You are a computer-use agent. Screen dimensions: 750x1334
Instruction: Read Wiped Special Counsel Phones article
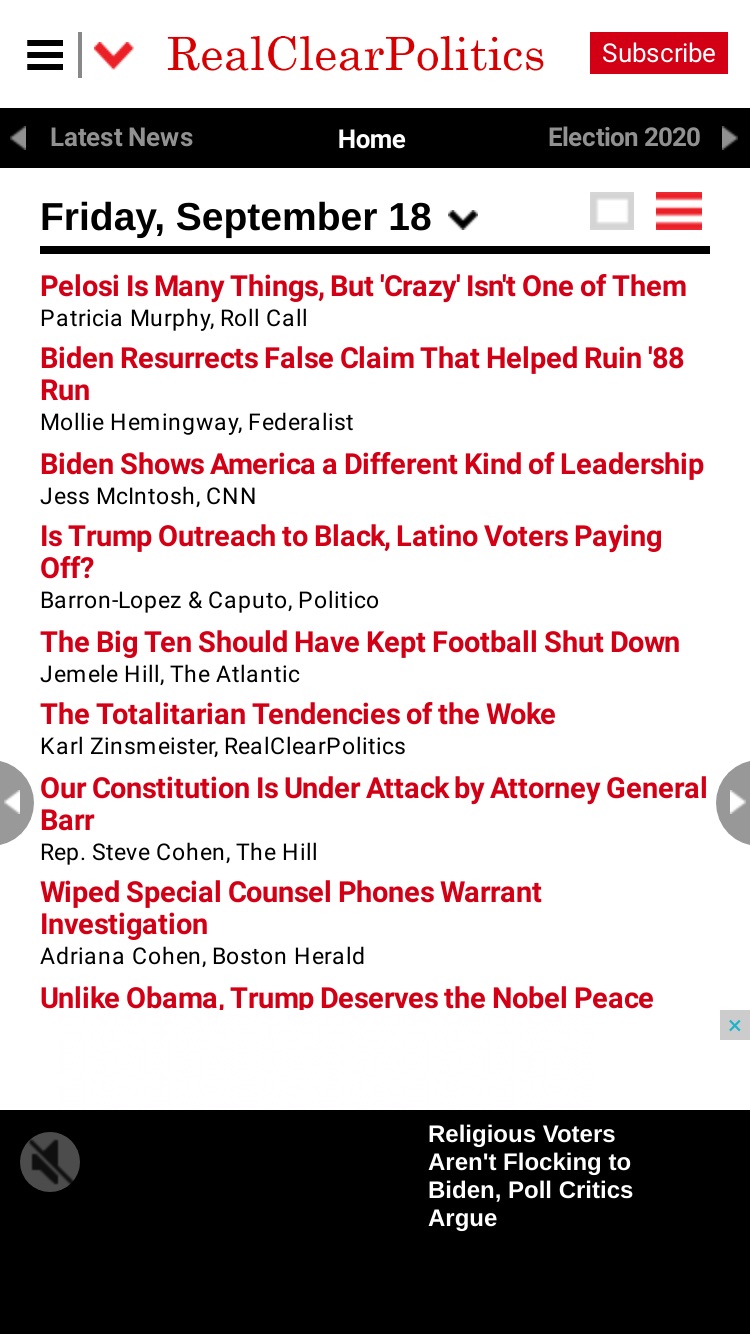[291, 908]
